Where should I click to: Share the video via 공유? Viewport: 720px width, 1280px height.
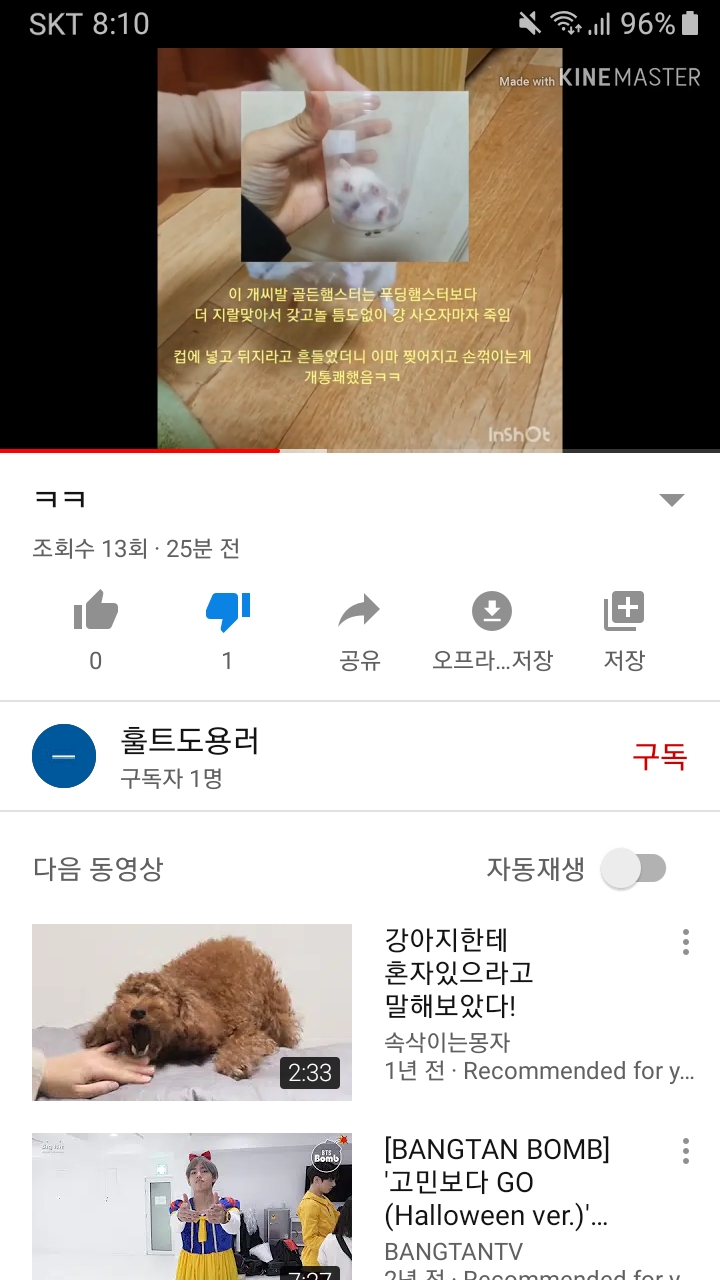tap(359, 612)
